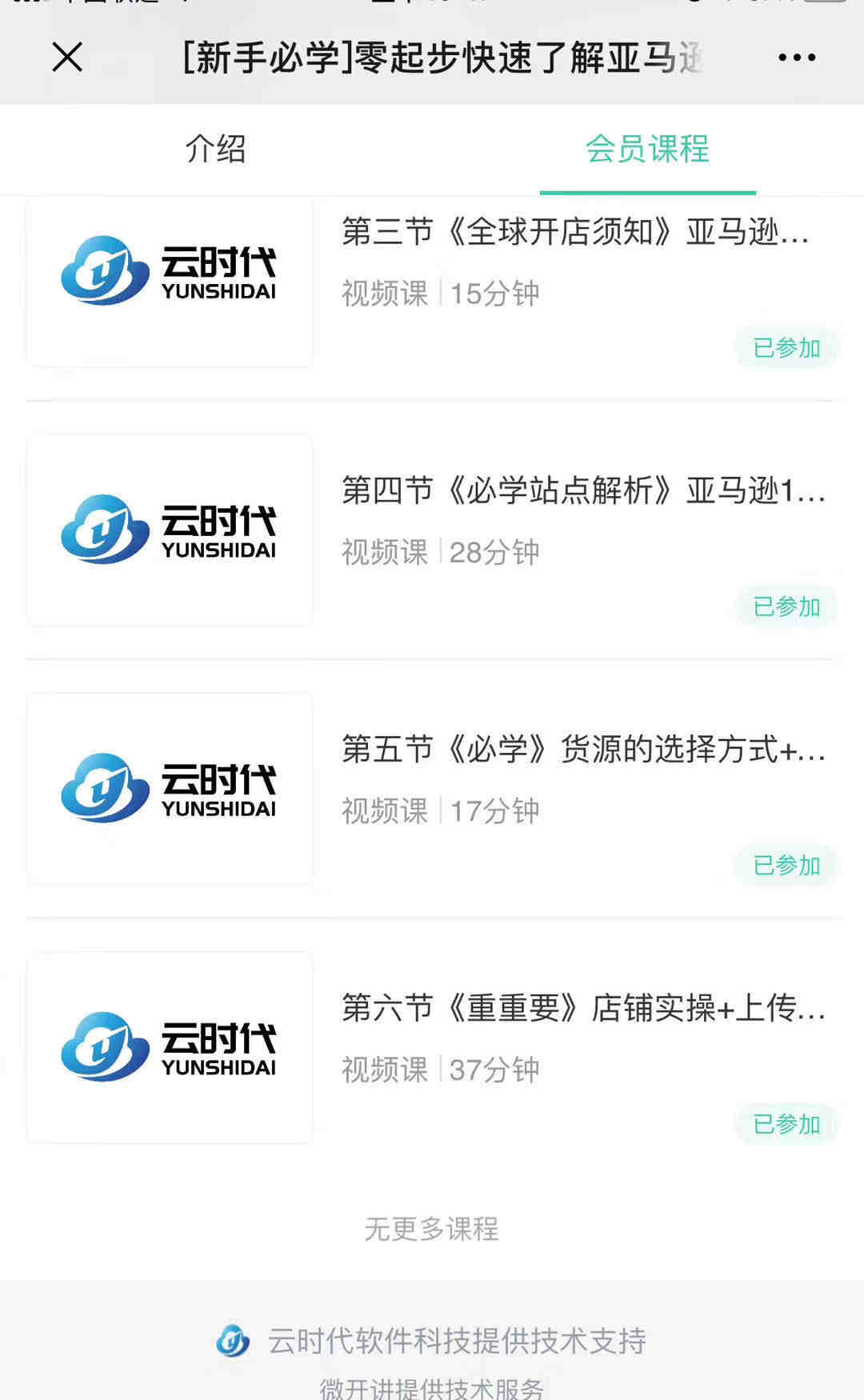Image resolution: width=864 pixels, height=1400 pixels.
Task: Select the 会员课程 tab
Action: pyautogui.click(x=647, y=149)
